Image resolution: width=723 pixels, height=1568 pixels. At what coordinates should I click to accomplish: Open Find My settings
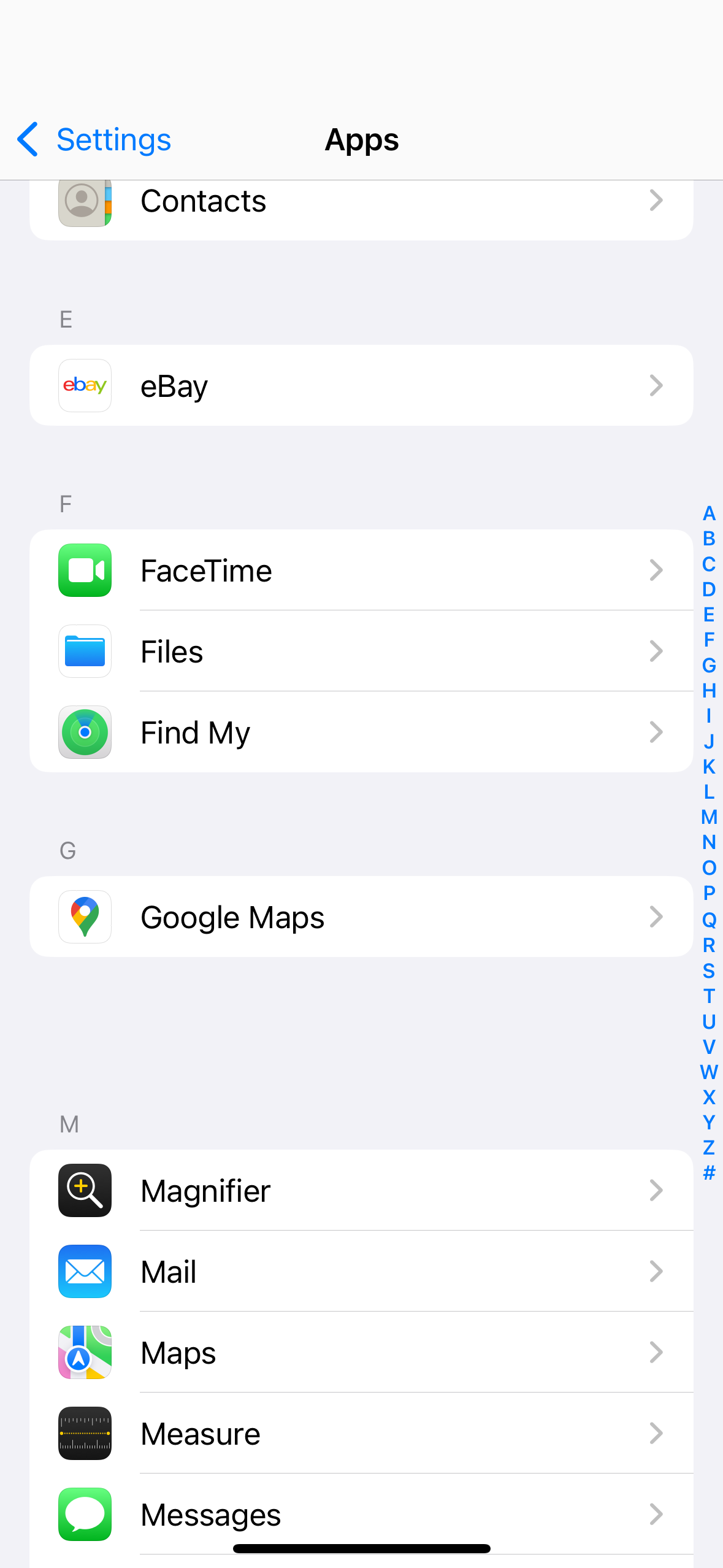click(361, 732)
